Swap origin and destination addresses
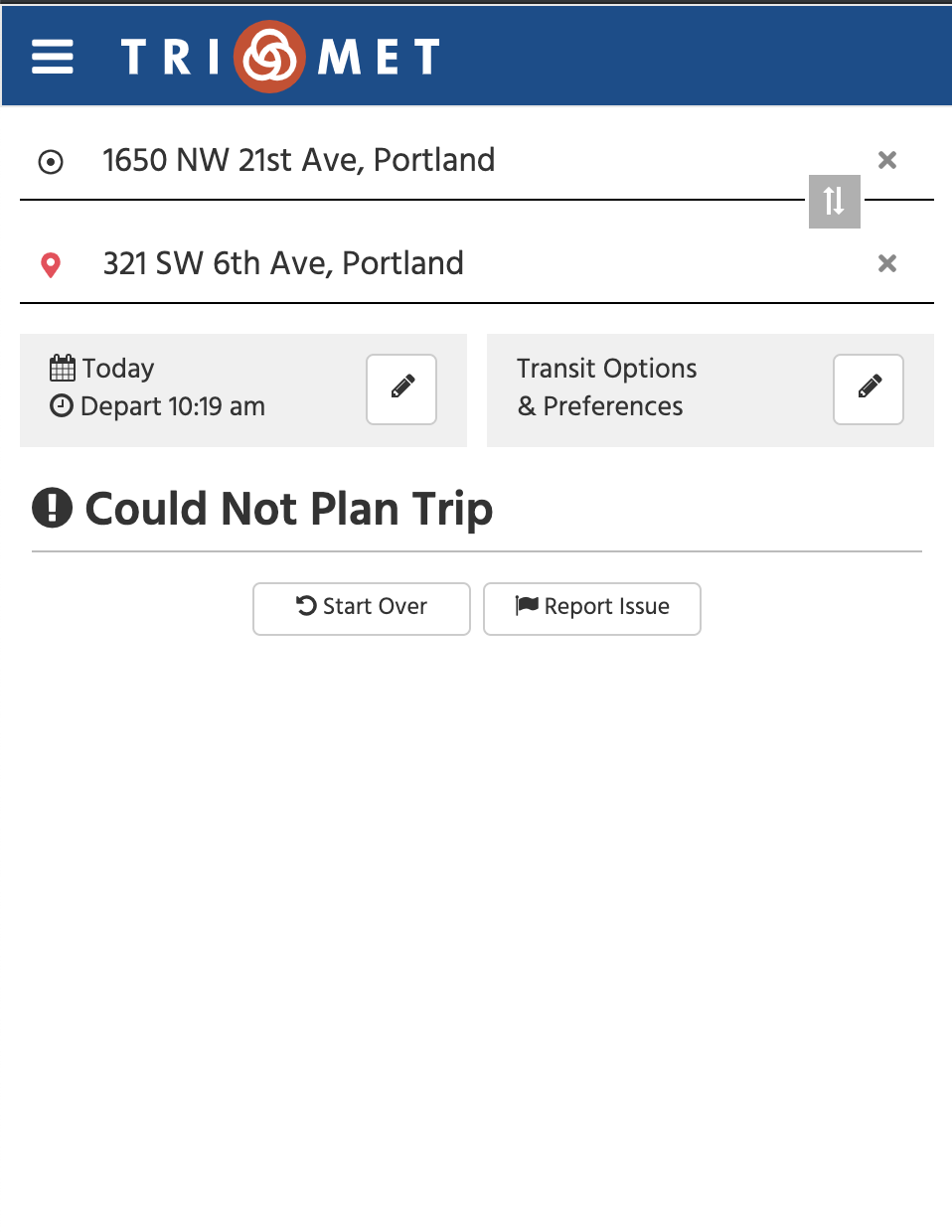 click(834, 201)
